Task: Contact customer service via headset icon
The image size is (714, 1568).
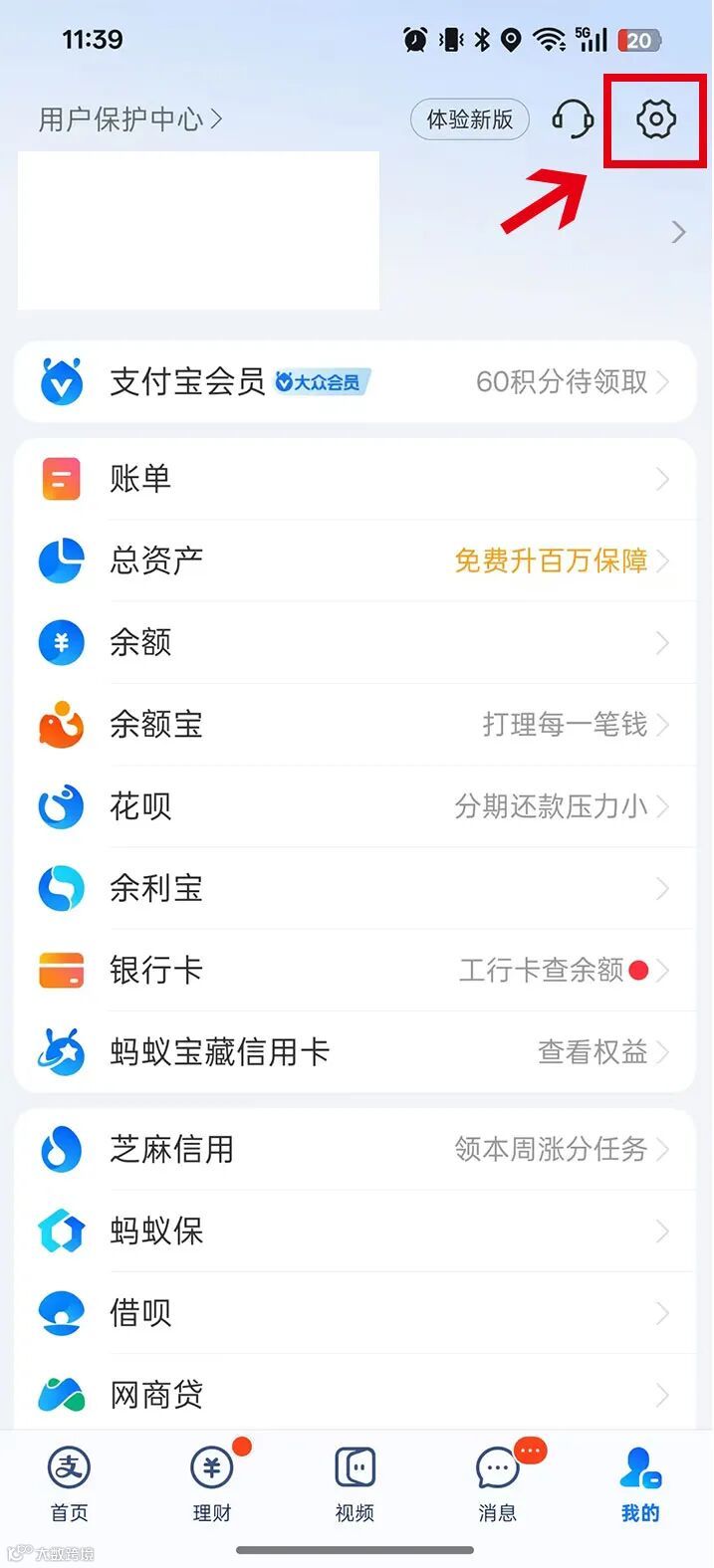Action: tap(573, 119)
